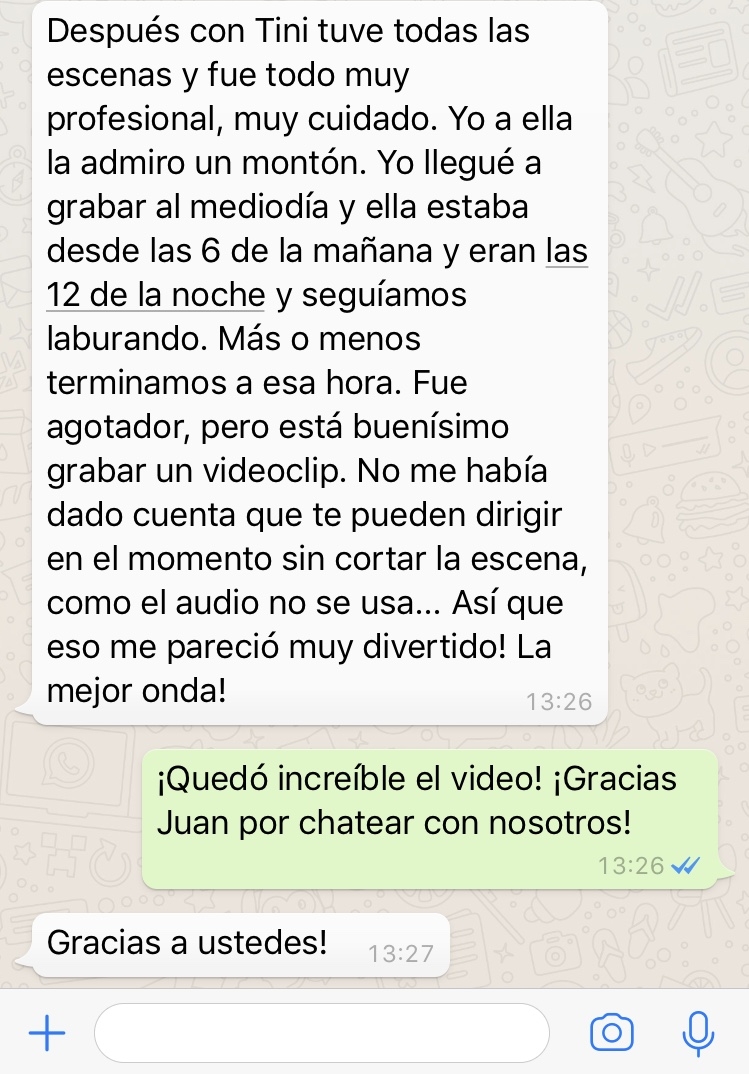Tap the underlined "las 12 de la noche" link
Image resolution: width=749 pixels, height=1074 pixels.
[x=156, y=296]
